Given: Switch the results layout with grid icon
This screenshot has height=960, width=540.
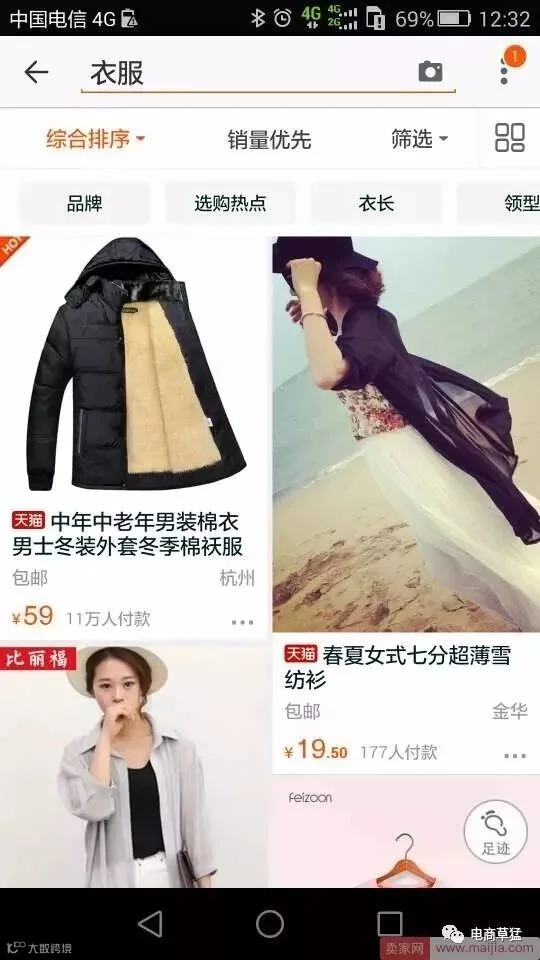Looking at the screenshot, I should [509, 138].
